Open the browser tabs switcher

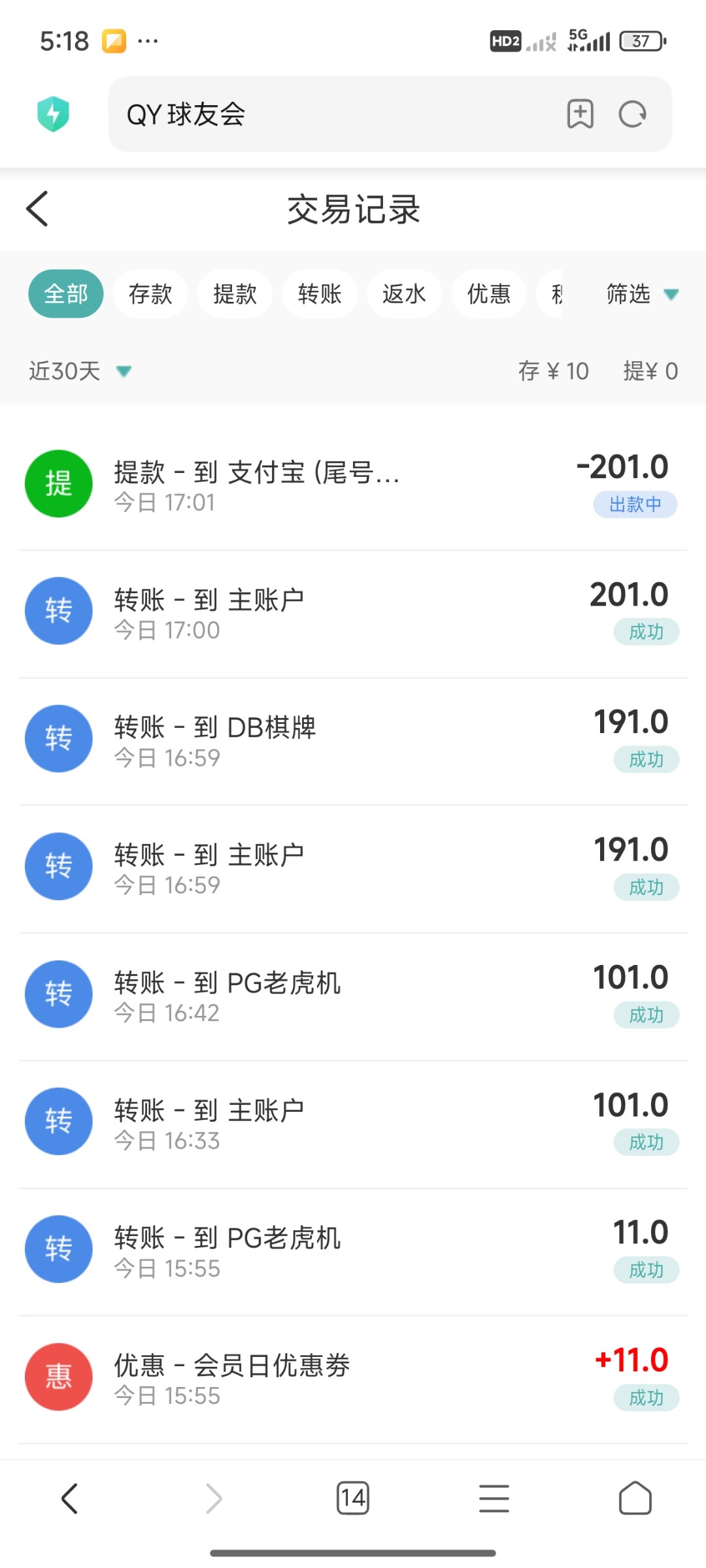coord(352,1498)
